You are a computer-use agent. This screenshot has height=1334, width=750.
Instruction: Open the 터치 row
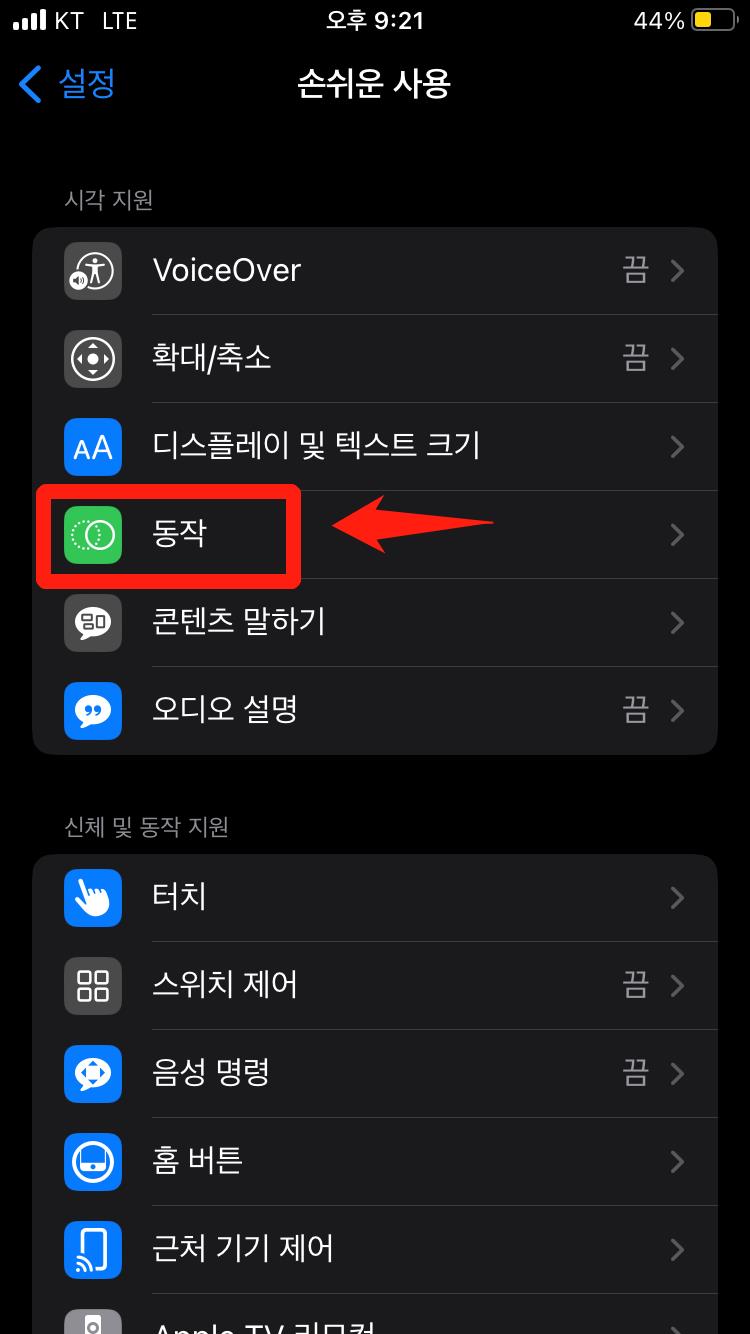point(375,897)
